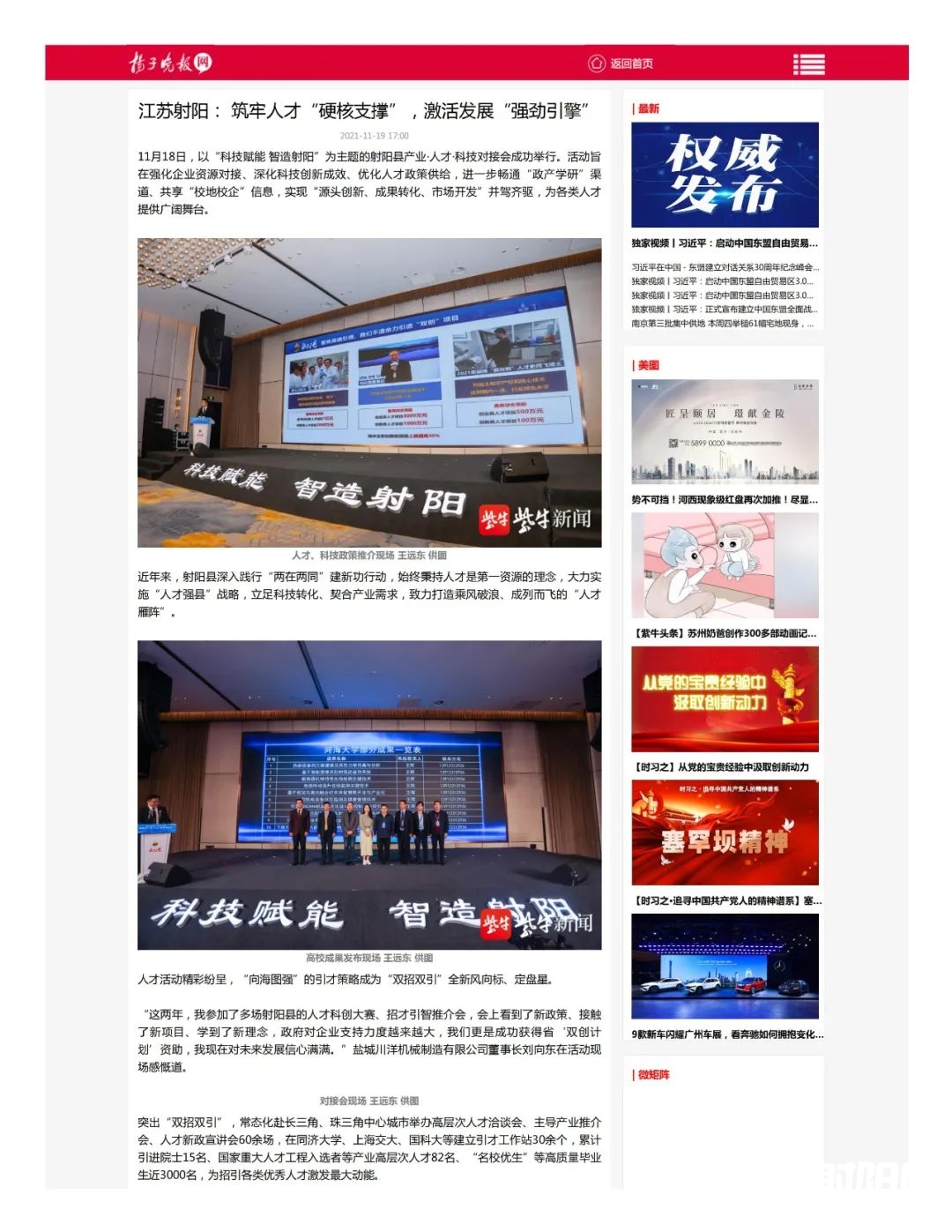The height and width of the screenshot is (1232, 952).
Task: Open 9款新车闪耀广州车展 article
Action: [725, 967]
